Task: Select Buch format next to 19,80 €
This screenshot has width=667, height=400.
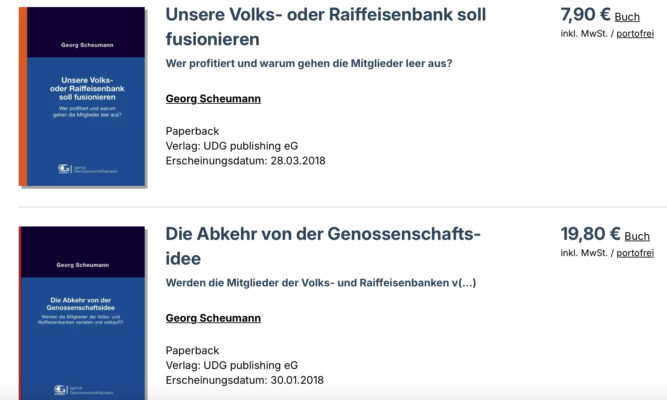Action: (638, 237)
